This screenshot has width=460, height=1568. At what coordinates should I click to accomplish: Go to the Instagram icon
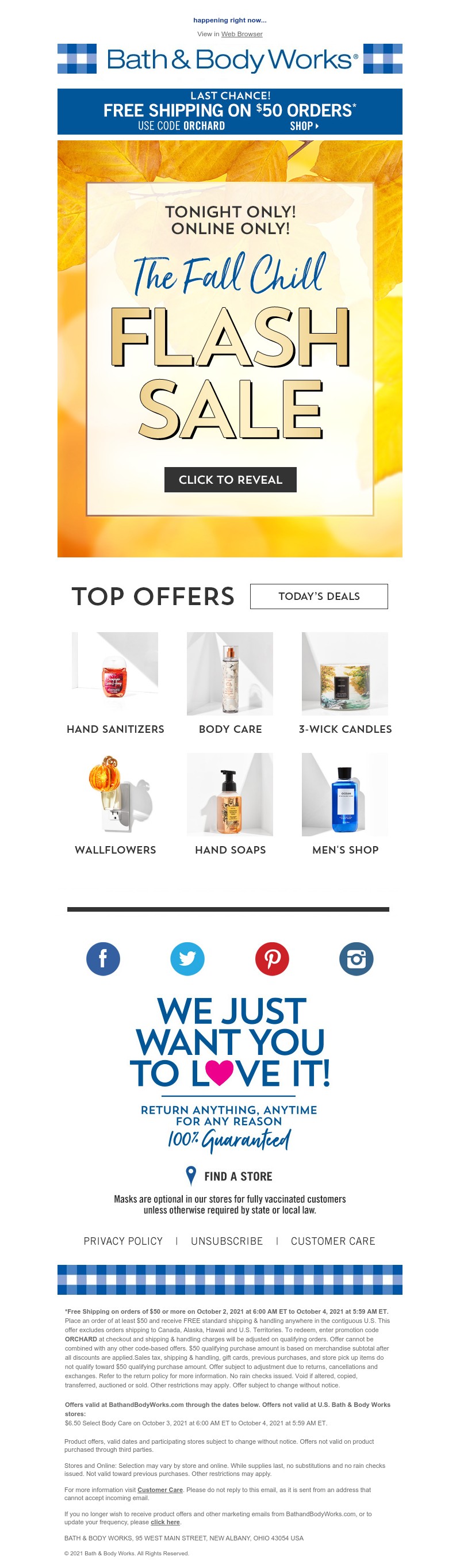tap(356, 959)
